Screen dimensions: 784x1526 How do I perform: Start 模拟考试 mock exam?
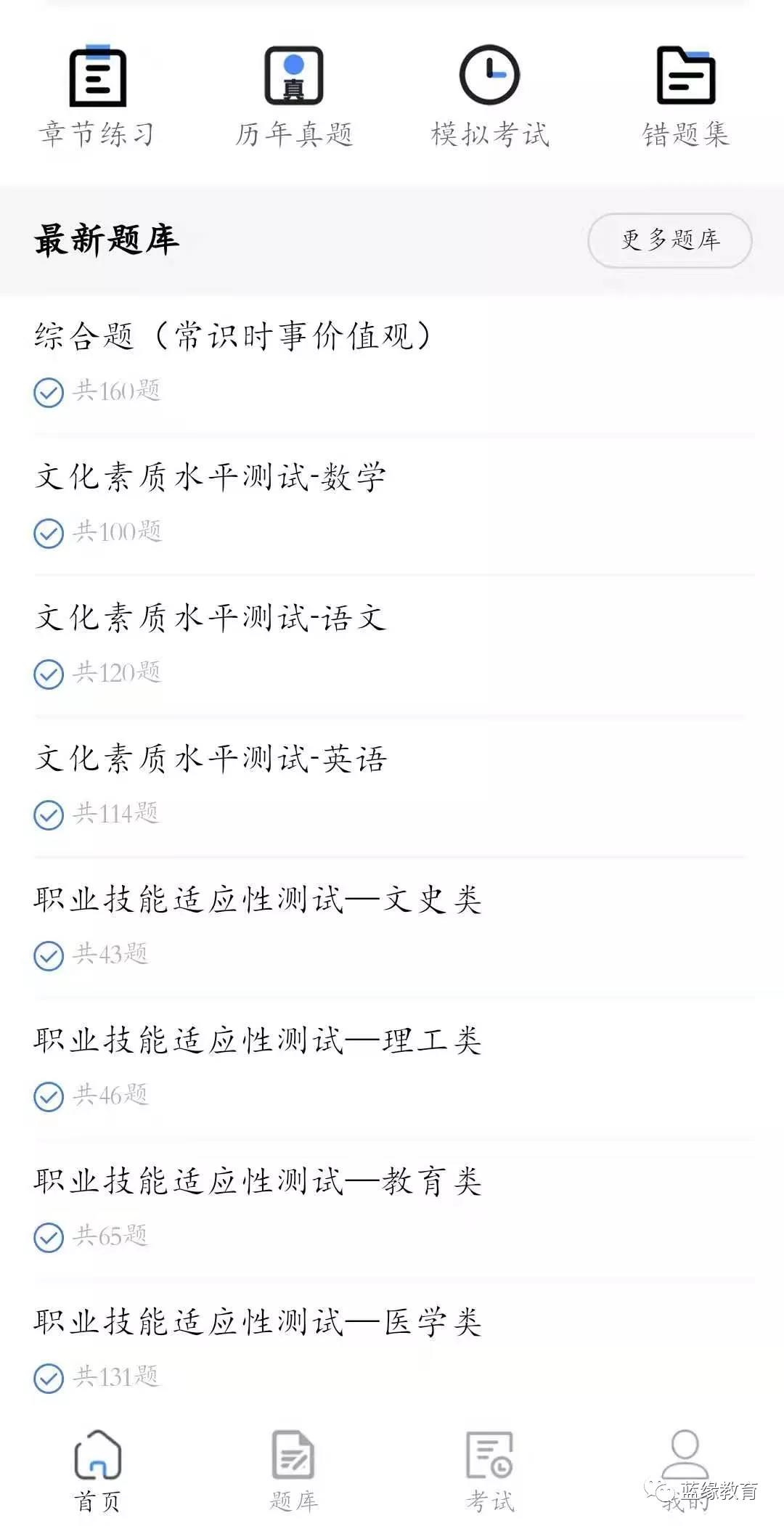[x=489, y=96]
